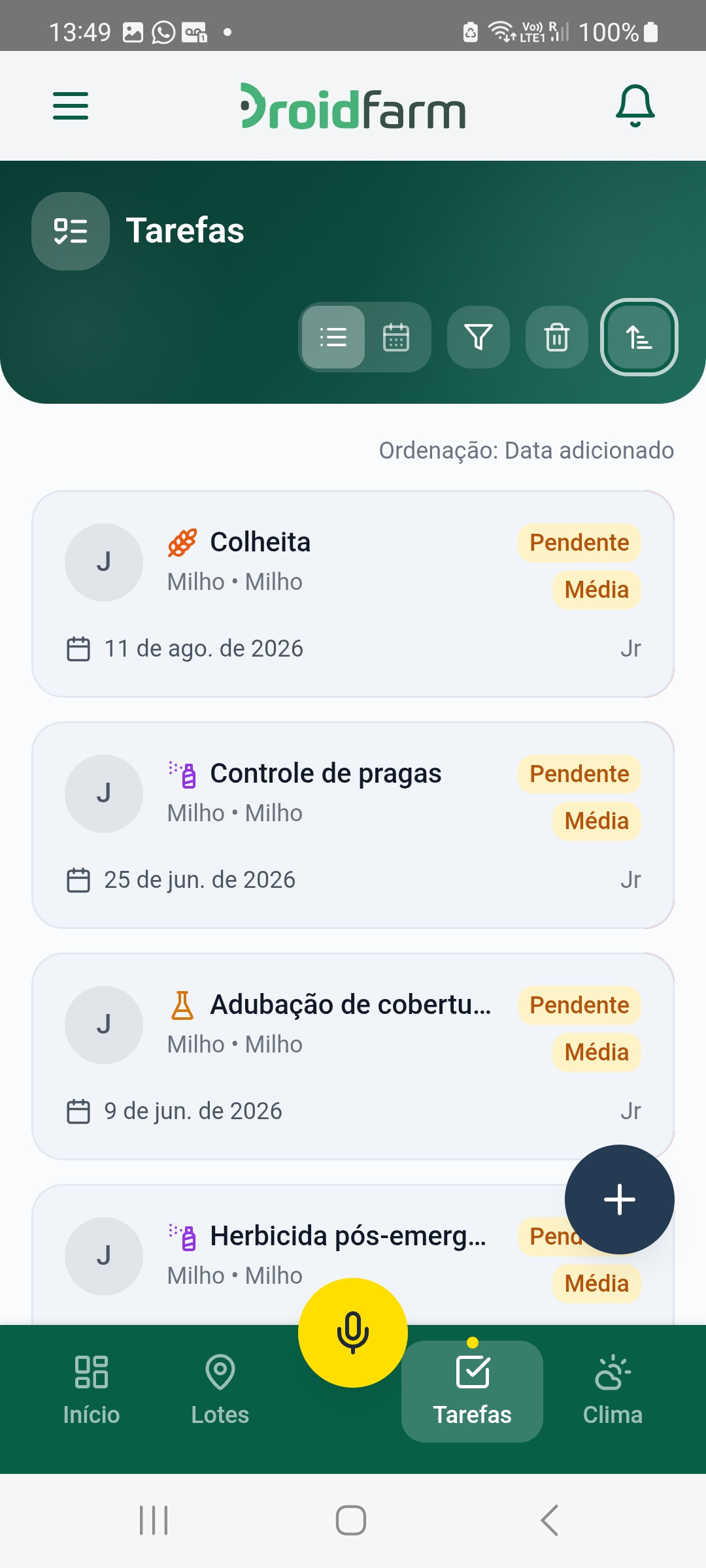Switch to calendar view

pos(397,337)
